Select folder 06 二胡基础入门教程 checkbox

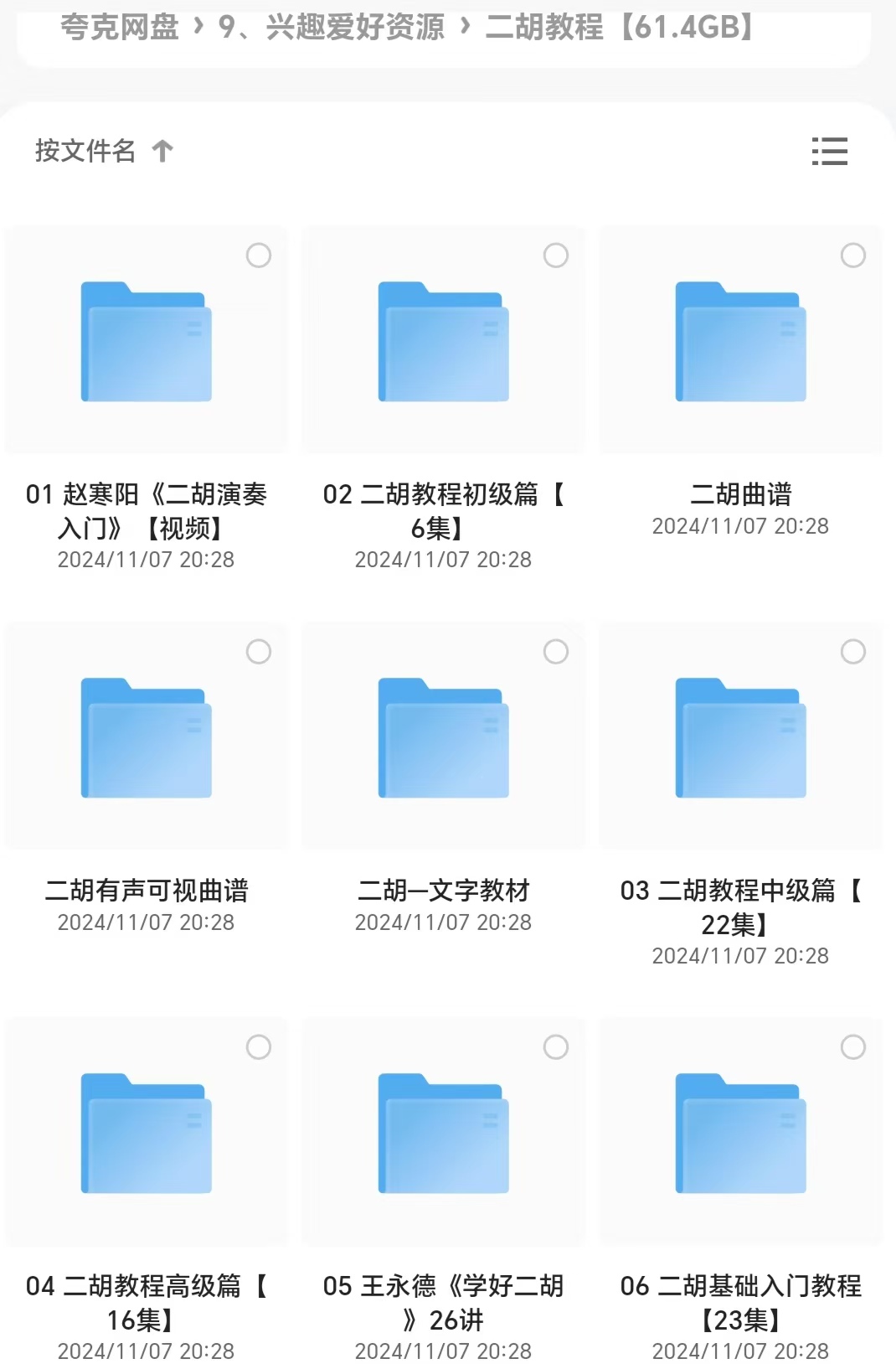click(852, 1047)
